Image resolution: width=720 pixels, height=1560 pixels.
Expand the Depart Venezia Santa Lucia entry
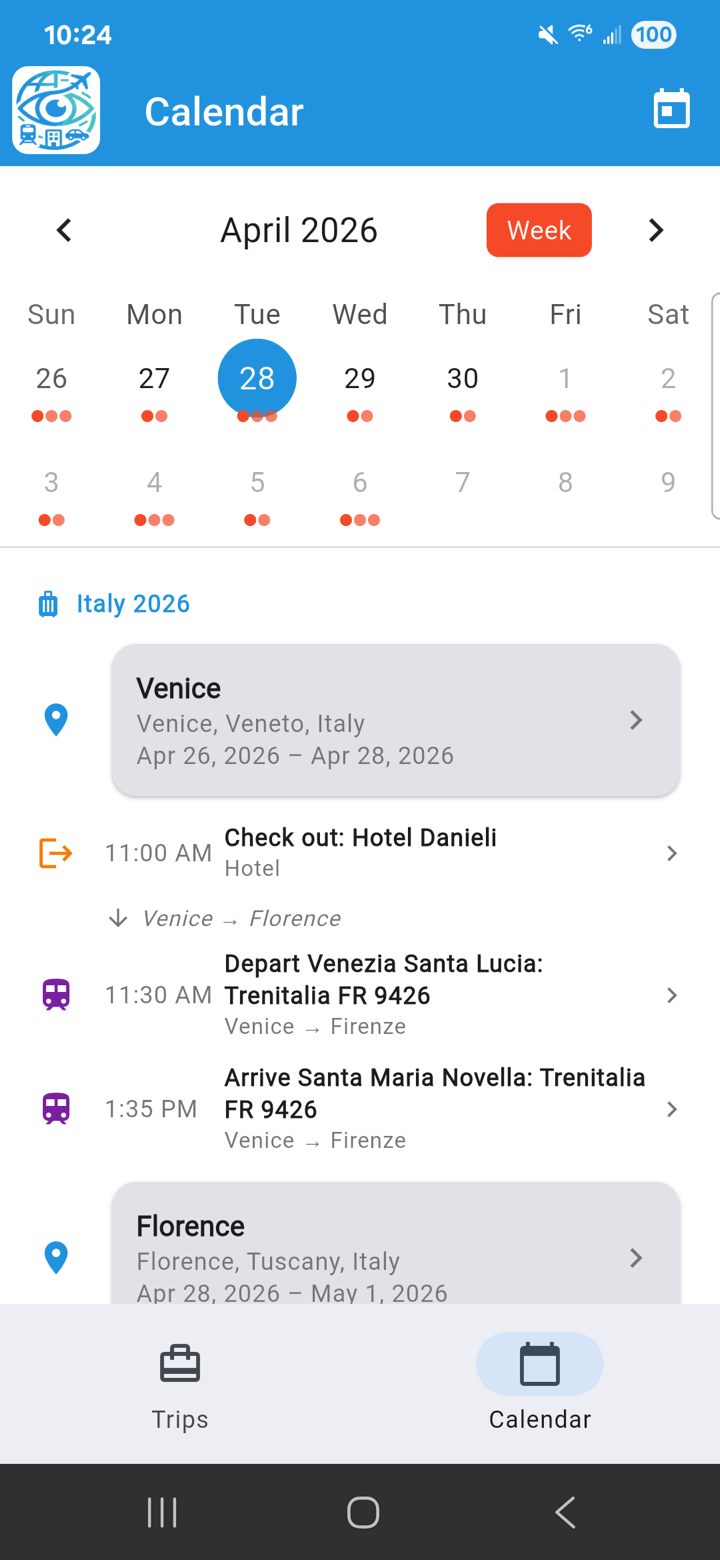click(x=671, y=994)
